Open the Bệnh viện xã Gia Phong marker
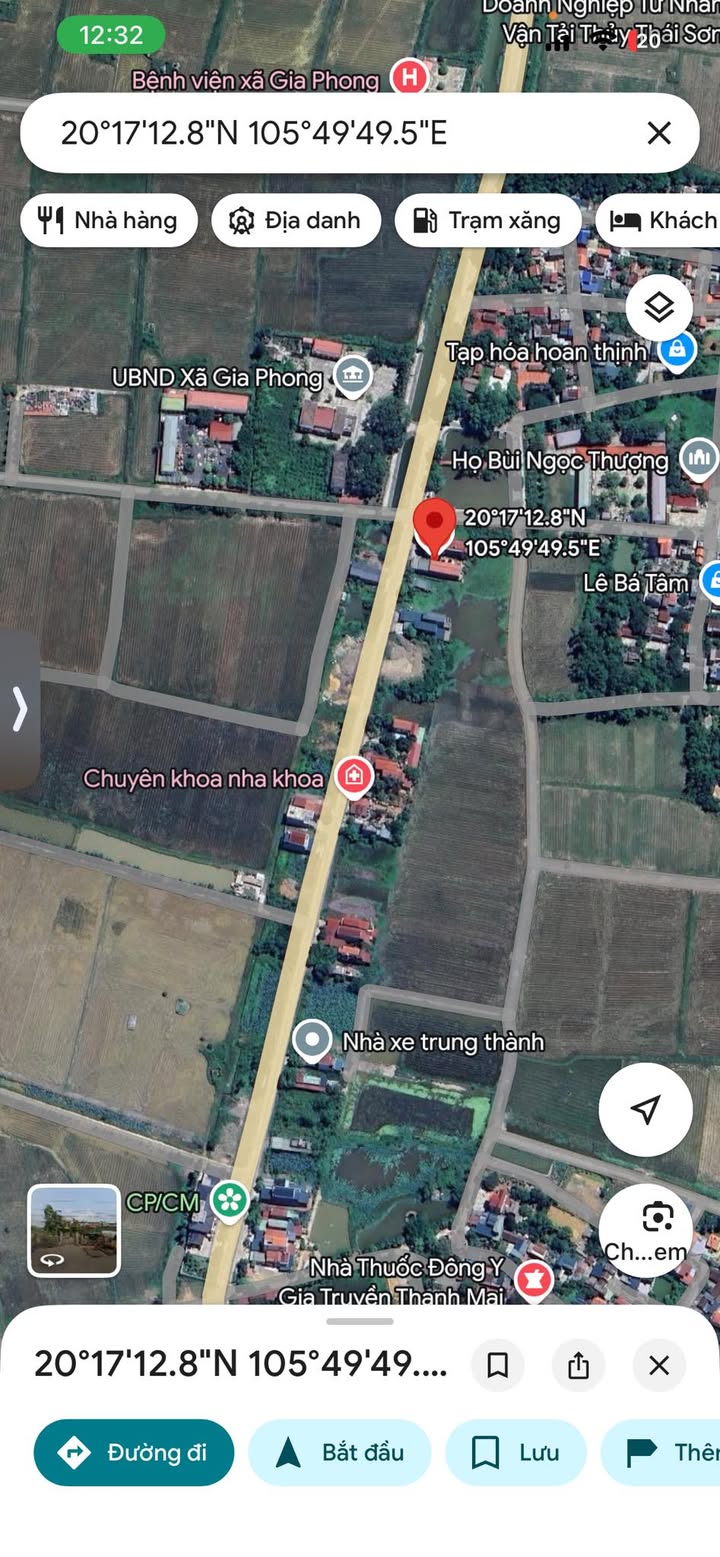720x1557 pixels. coord(408,78)
